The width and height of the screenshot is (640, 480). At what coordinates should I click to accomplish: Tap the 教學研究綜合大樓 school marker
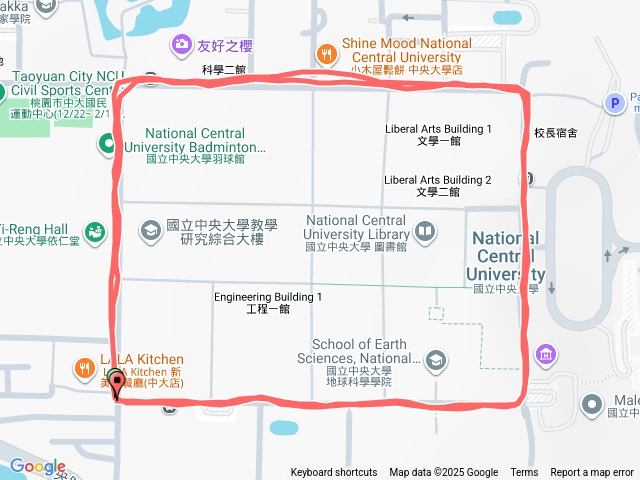pyautogui.click(x=150, y=232)
